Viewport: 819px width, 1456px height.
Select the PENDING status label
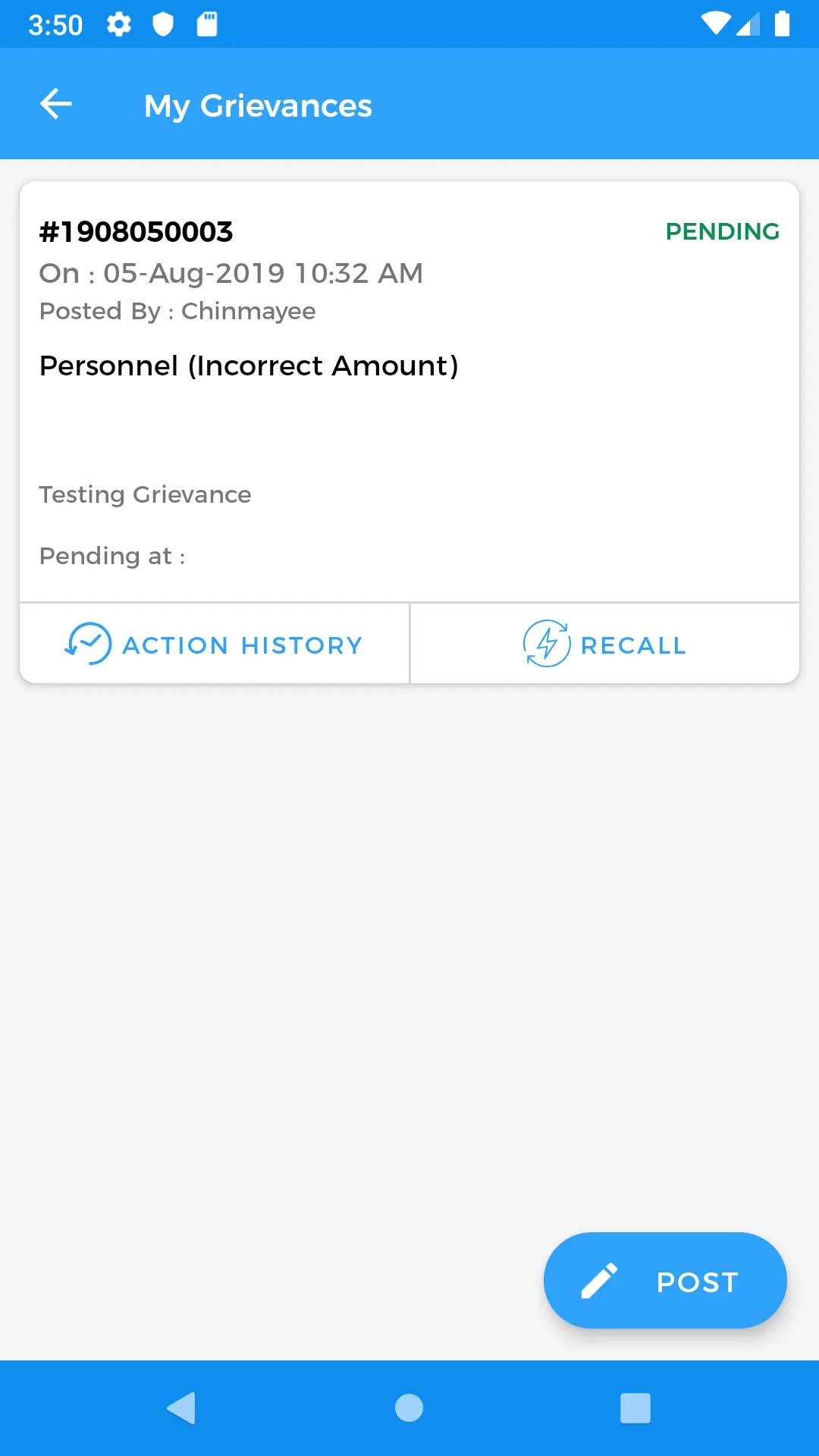click(721, 232)
